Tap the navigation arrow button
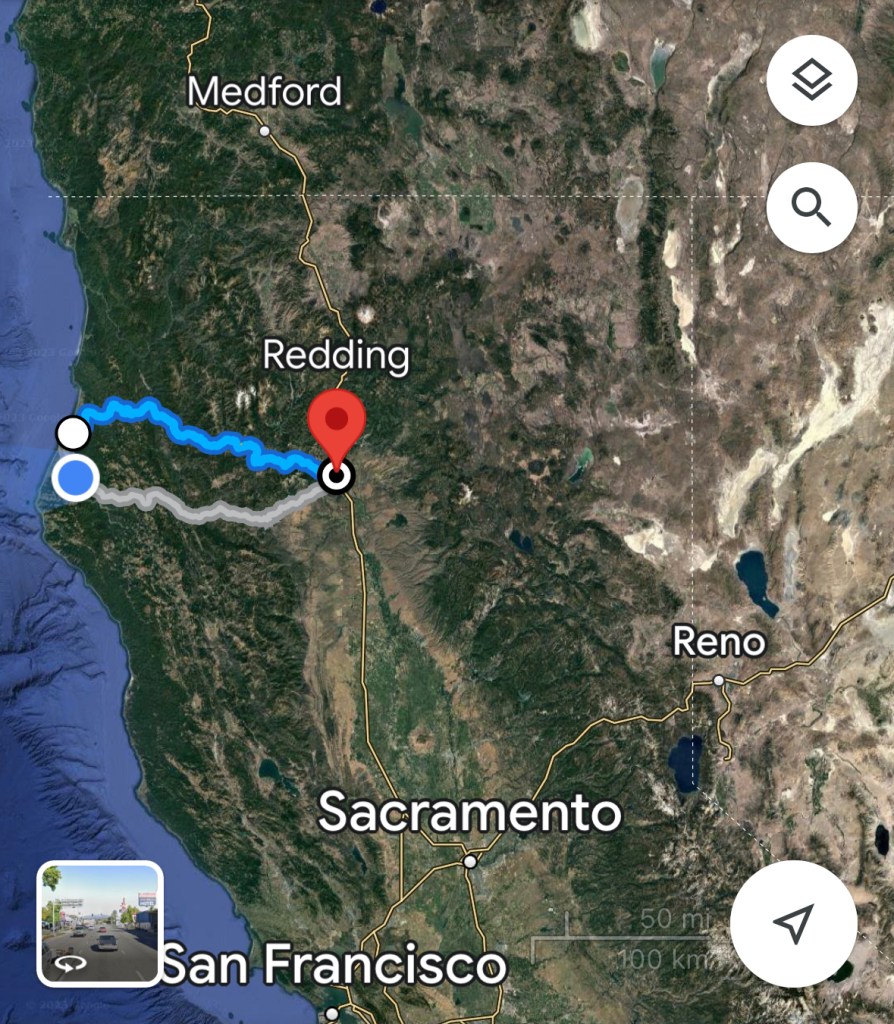Image resolution: width=894 pixels, height=1024 pixels. [793, 924]
